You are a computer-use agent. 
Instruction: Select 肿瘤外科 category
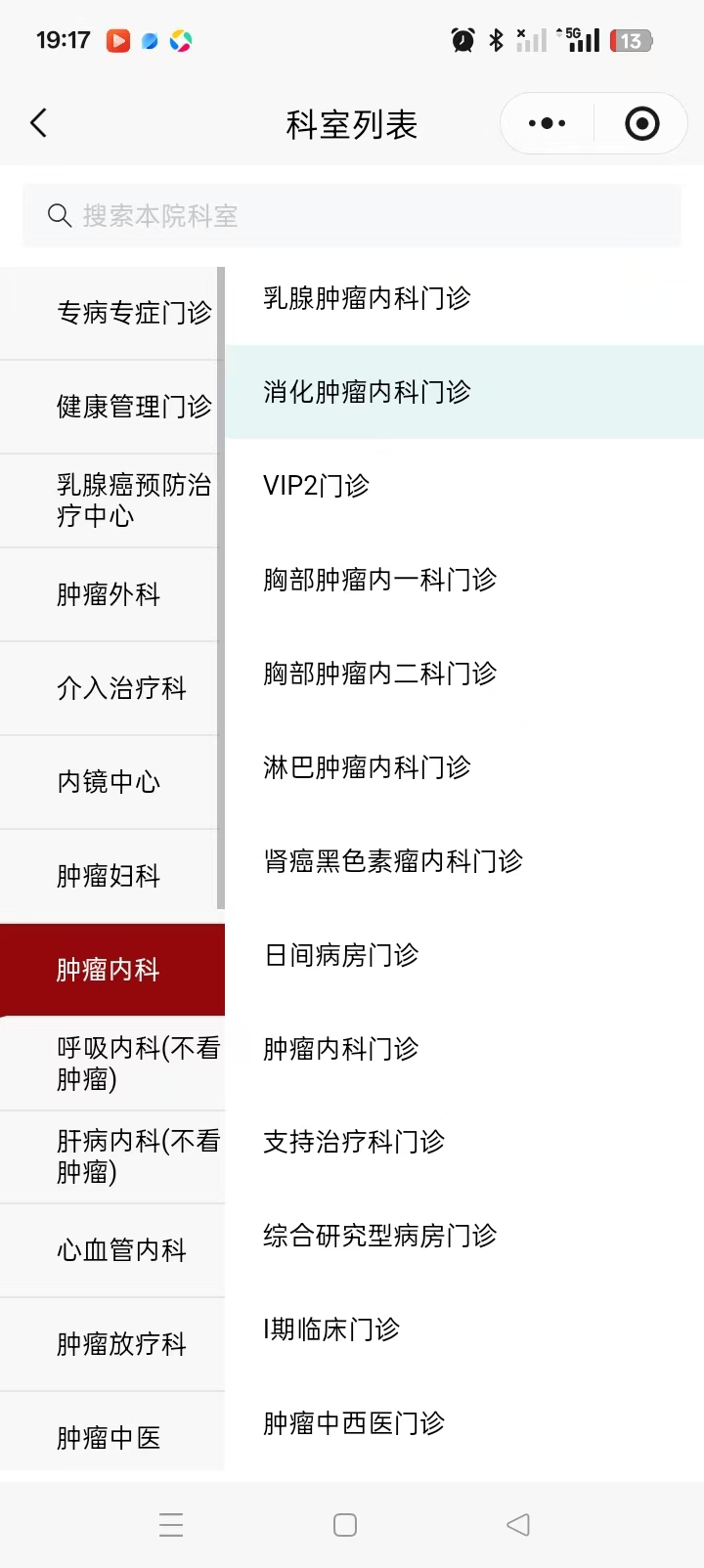pos(110,594)
